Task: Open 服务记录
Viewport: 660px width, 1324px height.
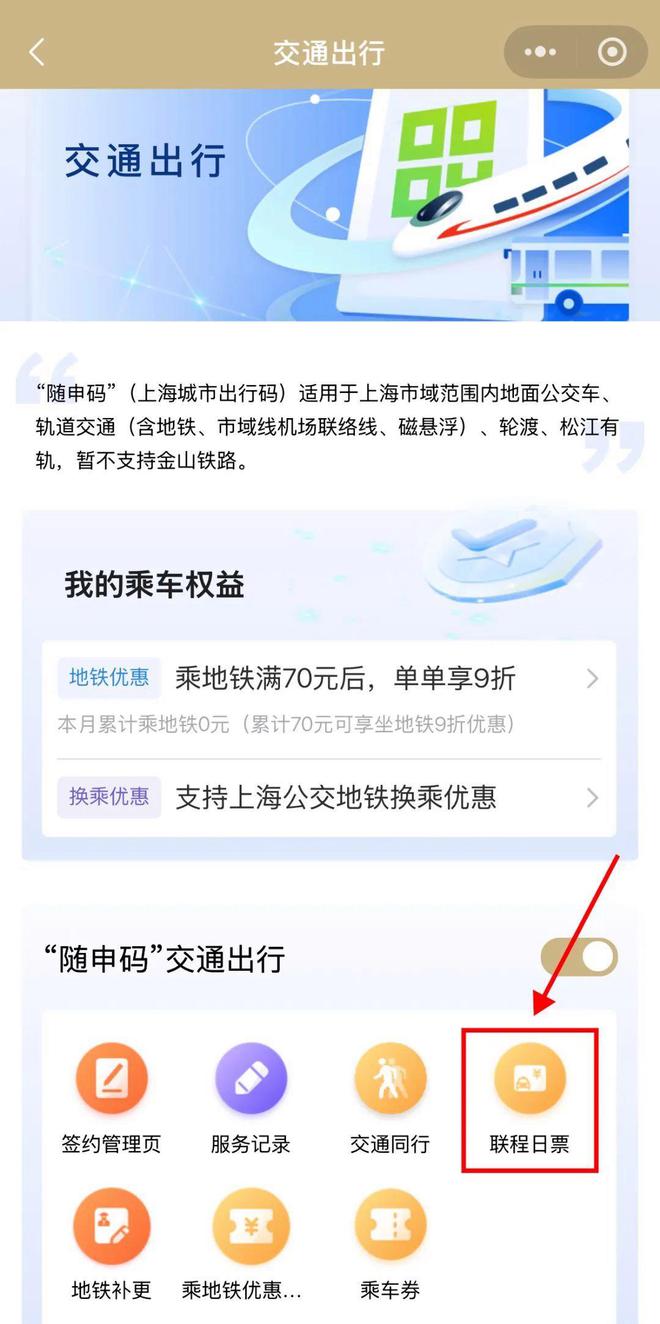Action: coord(251,1099)
